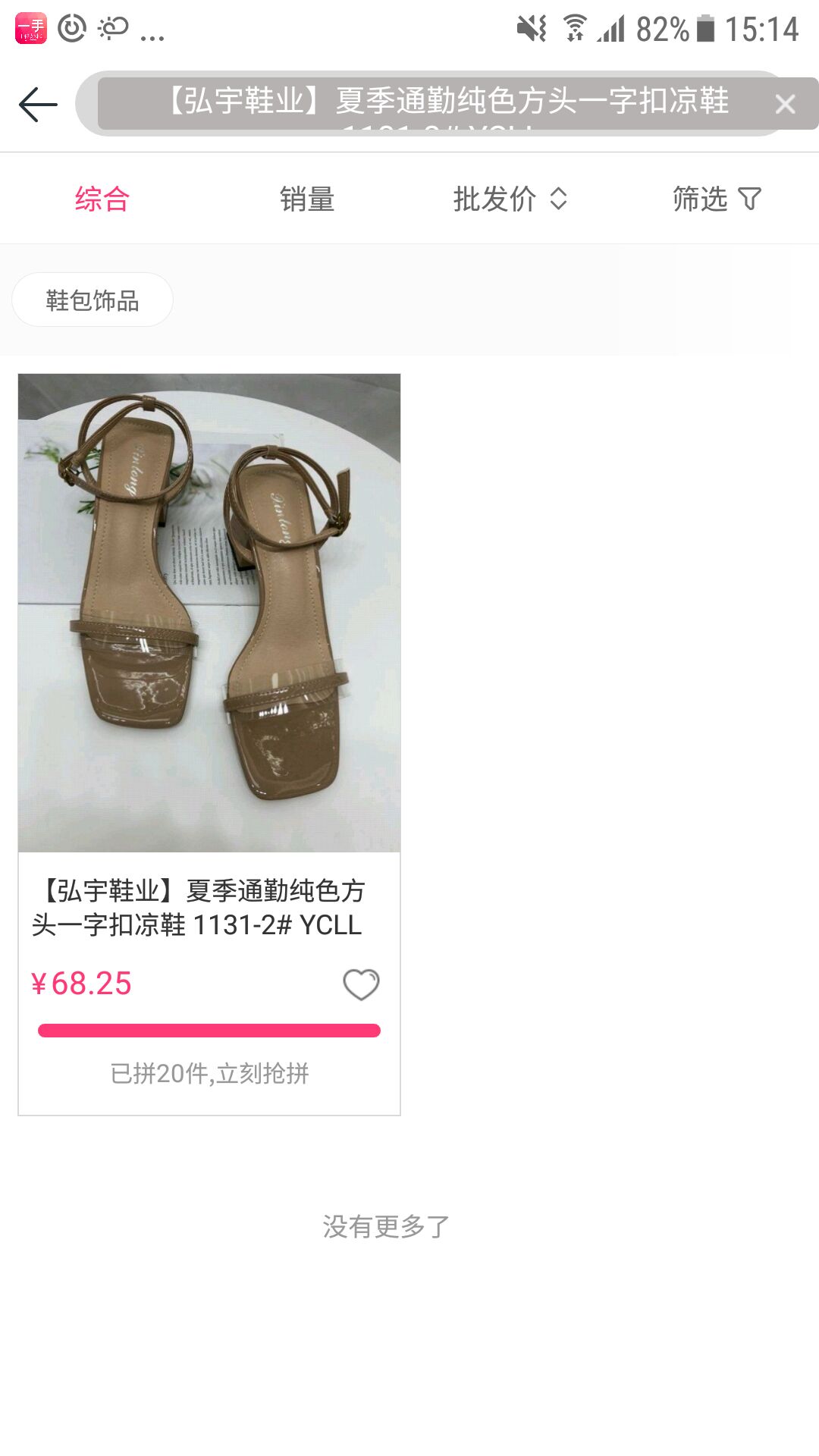Screen dimensions: 819x1456
Task: Tap 已拼20件,立刻抢拼 to join group buy
Action: (209, 1073)
